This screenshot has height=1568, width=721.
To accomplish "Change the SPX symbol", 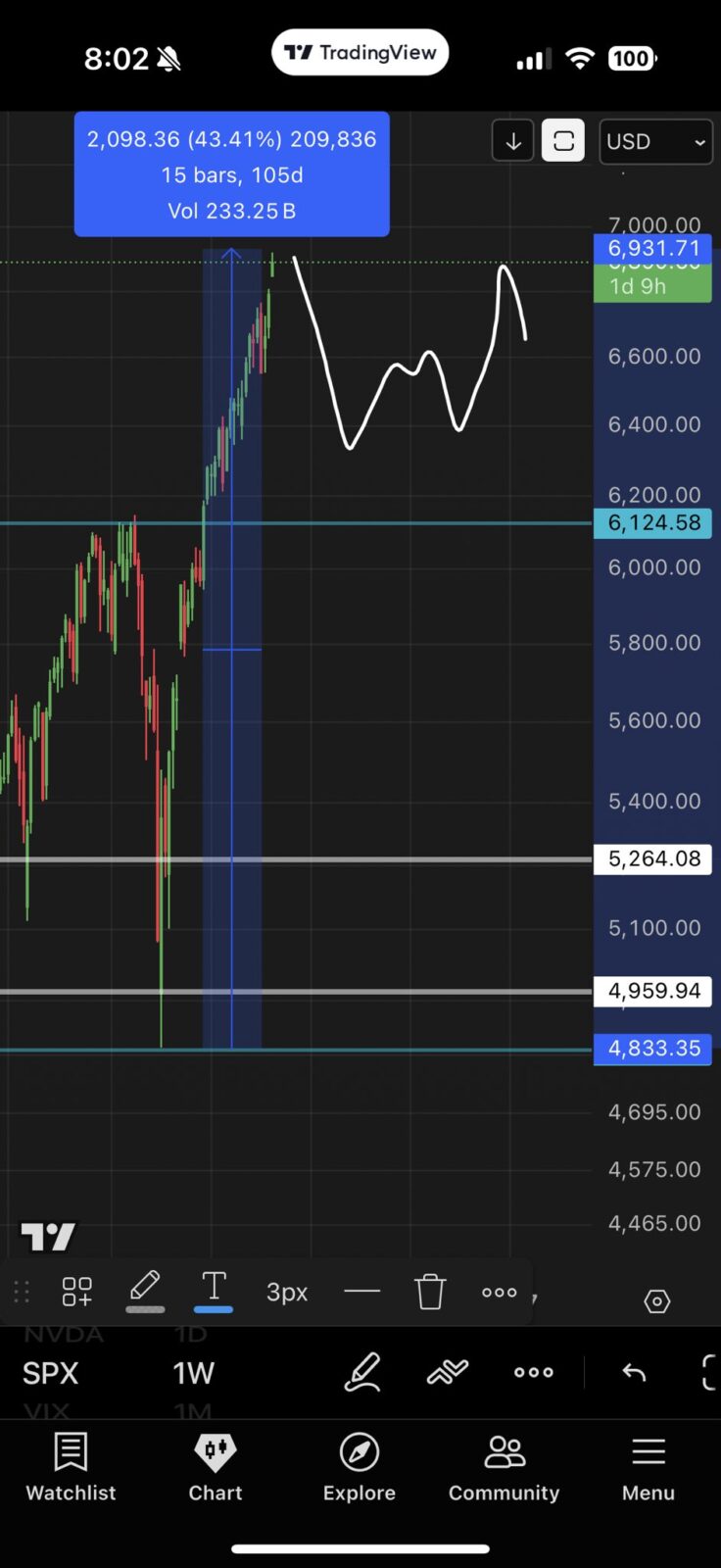I will tap(51, 1373).
